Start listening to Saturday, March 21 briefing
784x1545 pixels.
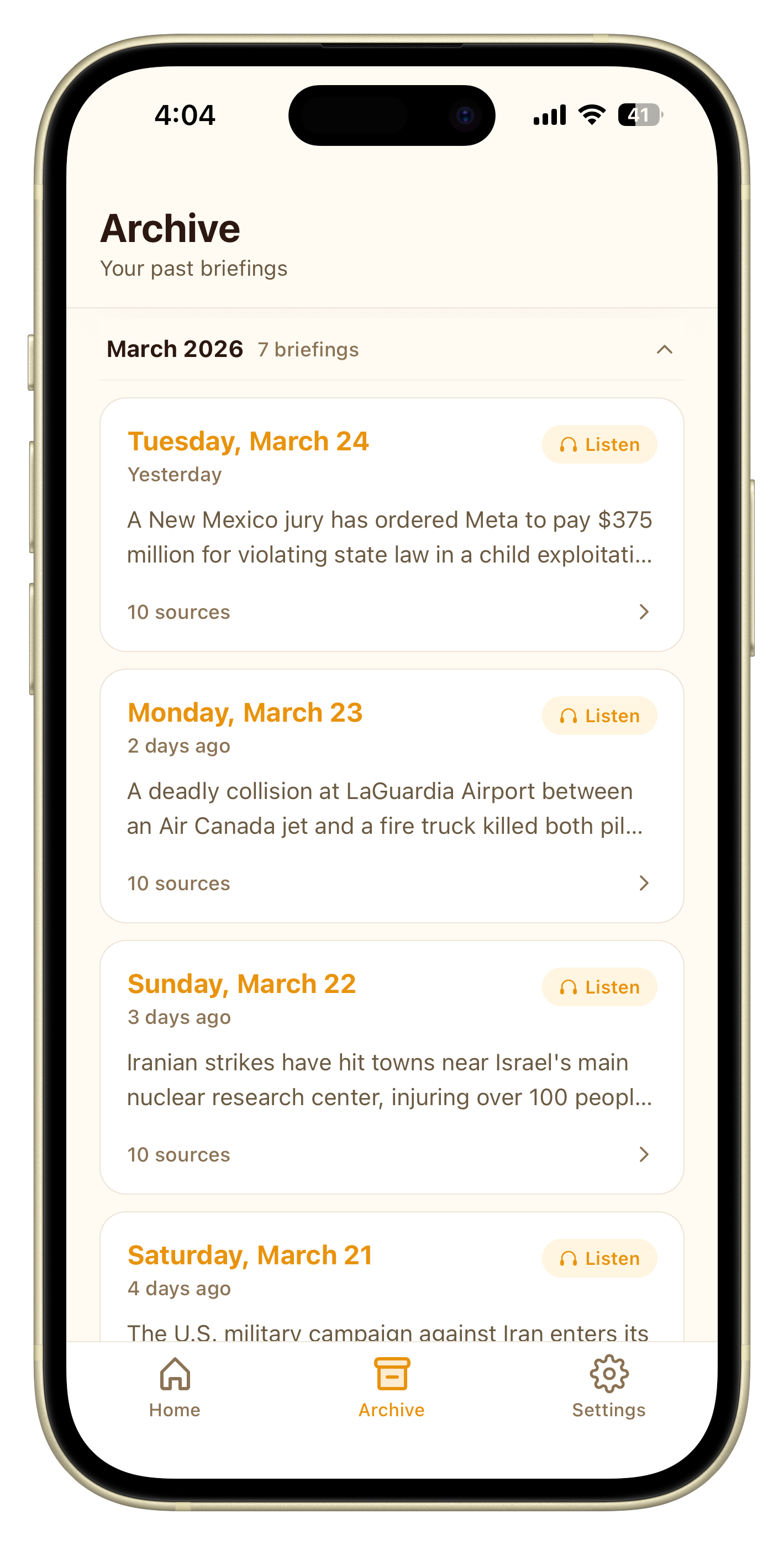(599, 1258)
